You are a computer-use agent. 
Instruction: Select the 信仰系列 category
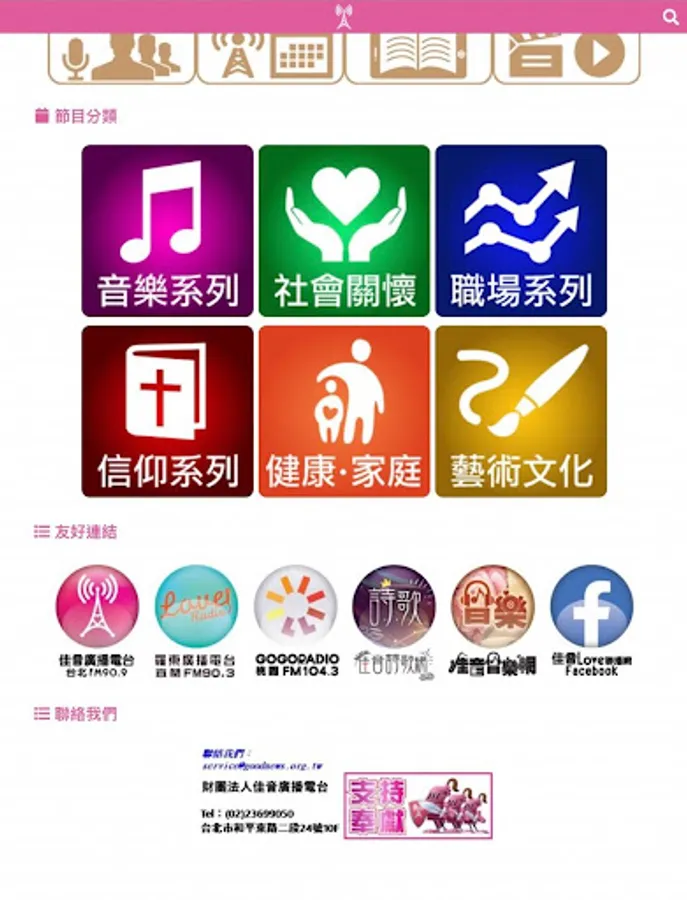tap(167, 412)
